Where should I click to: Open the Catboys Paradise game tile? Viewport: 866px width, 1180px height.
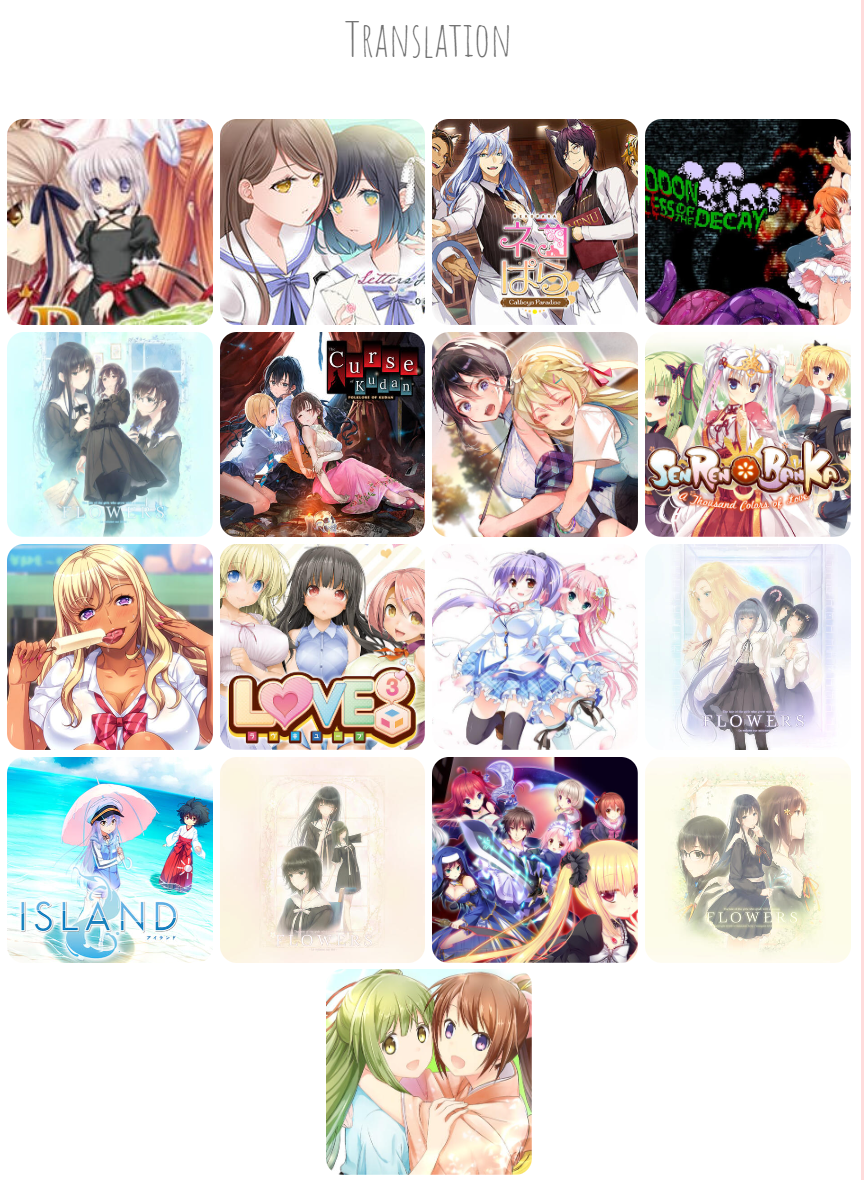(535, 222)
